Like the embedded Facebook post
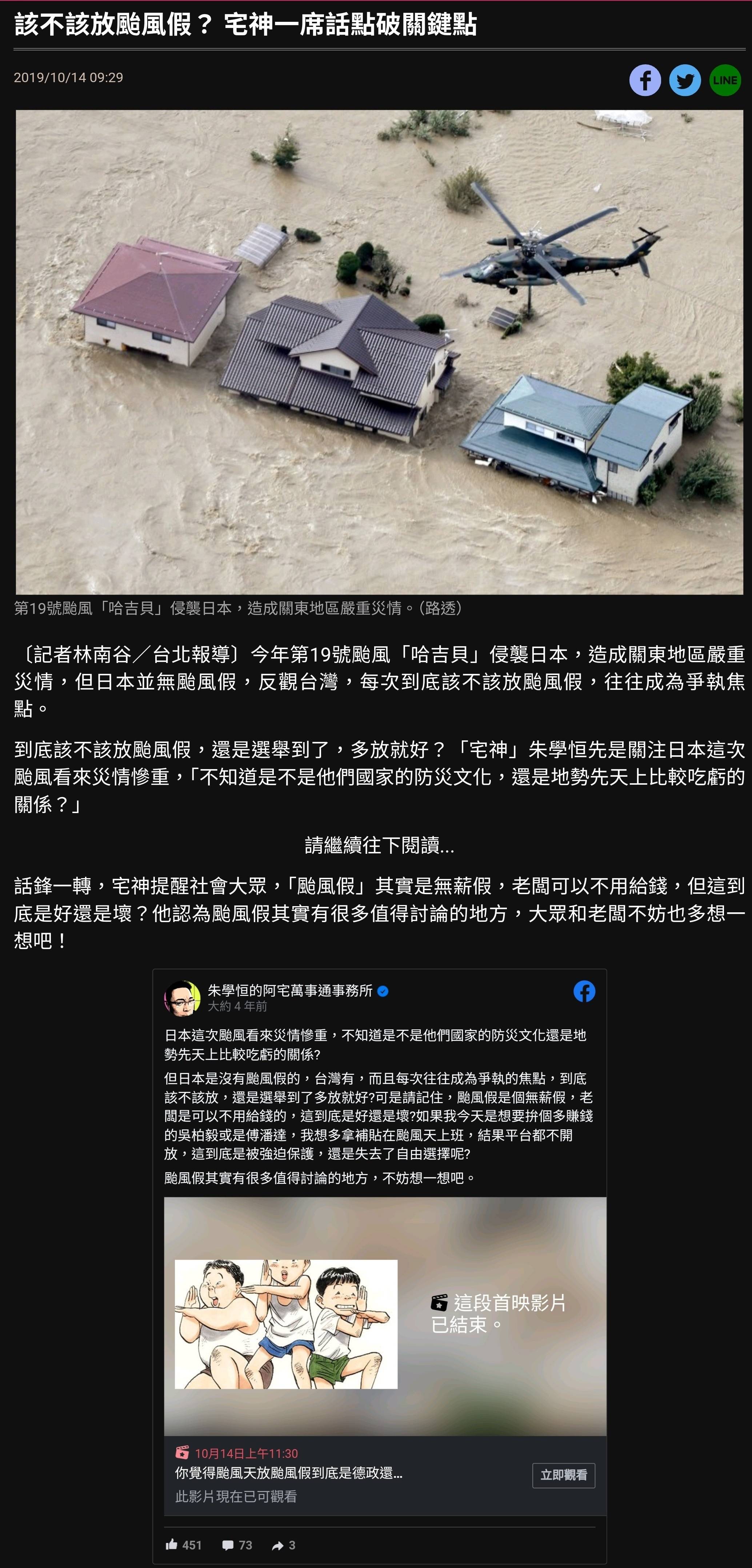 pyautogui.click(x=183, y=1545)
